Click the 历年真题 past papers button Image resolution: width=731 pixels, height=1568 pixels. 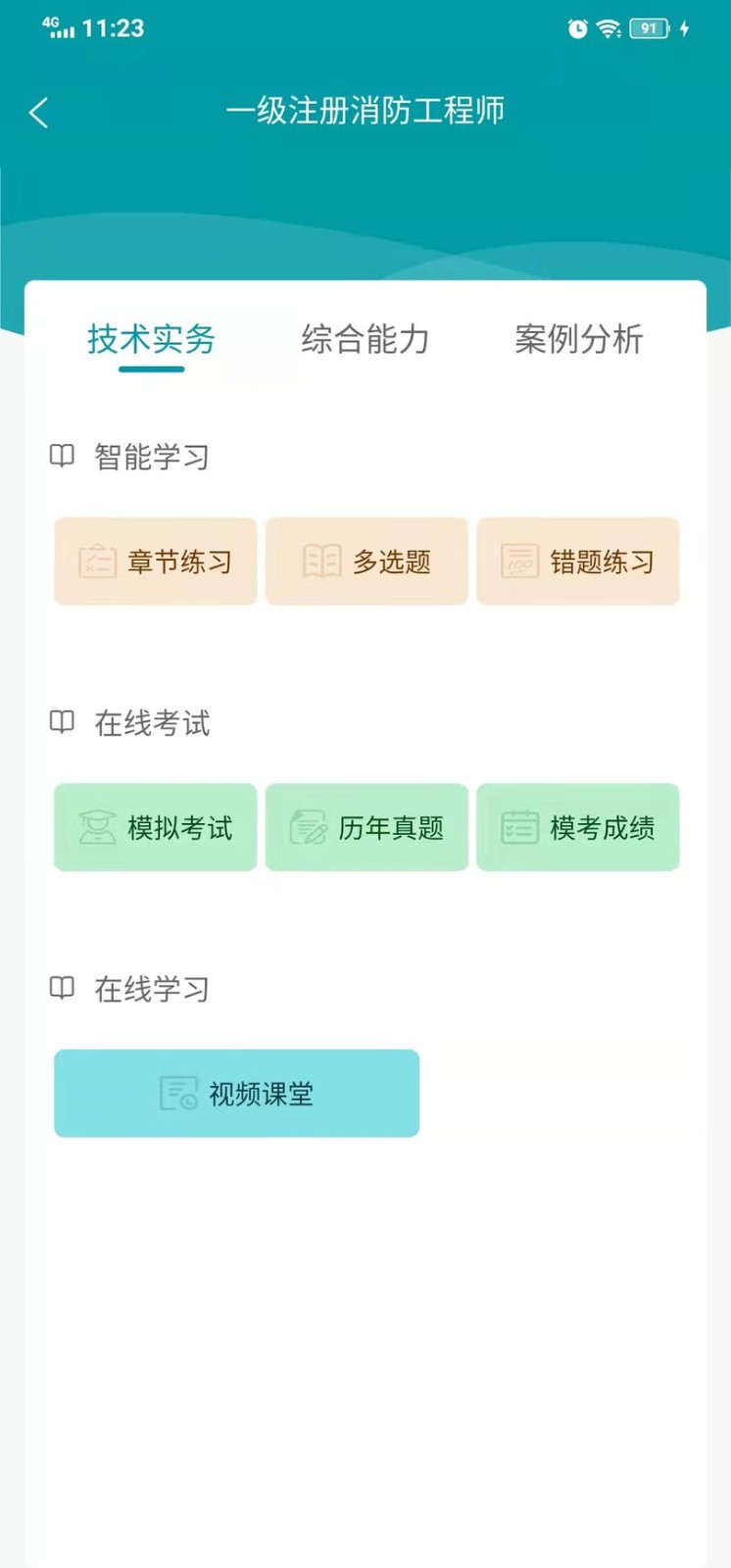click(x=366, y=827)
